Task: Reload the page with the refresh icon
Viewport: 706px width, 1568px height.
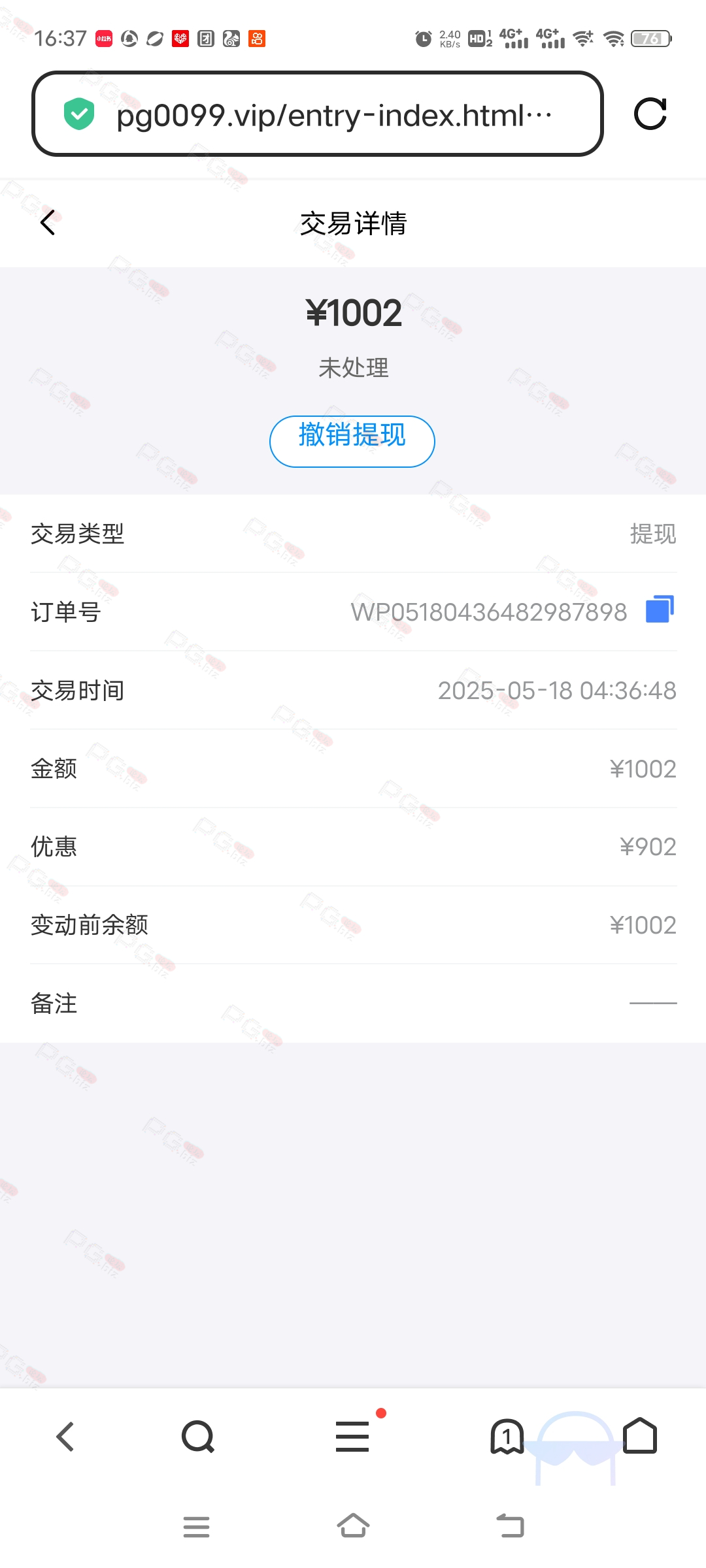Action: (x=650, y=114)
